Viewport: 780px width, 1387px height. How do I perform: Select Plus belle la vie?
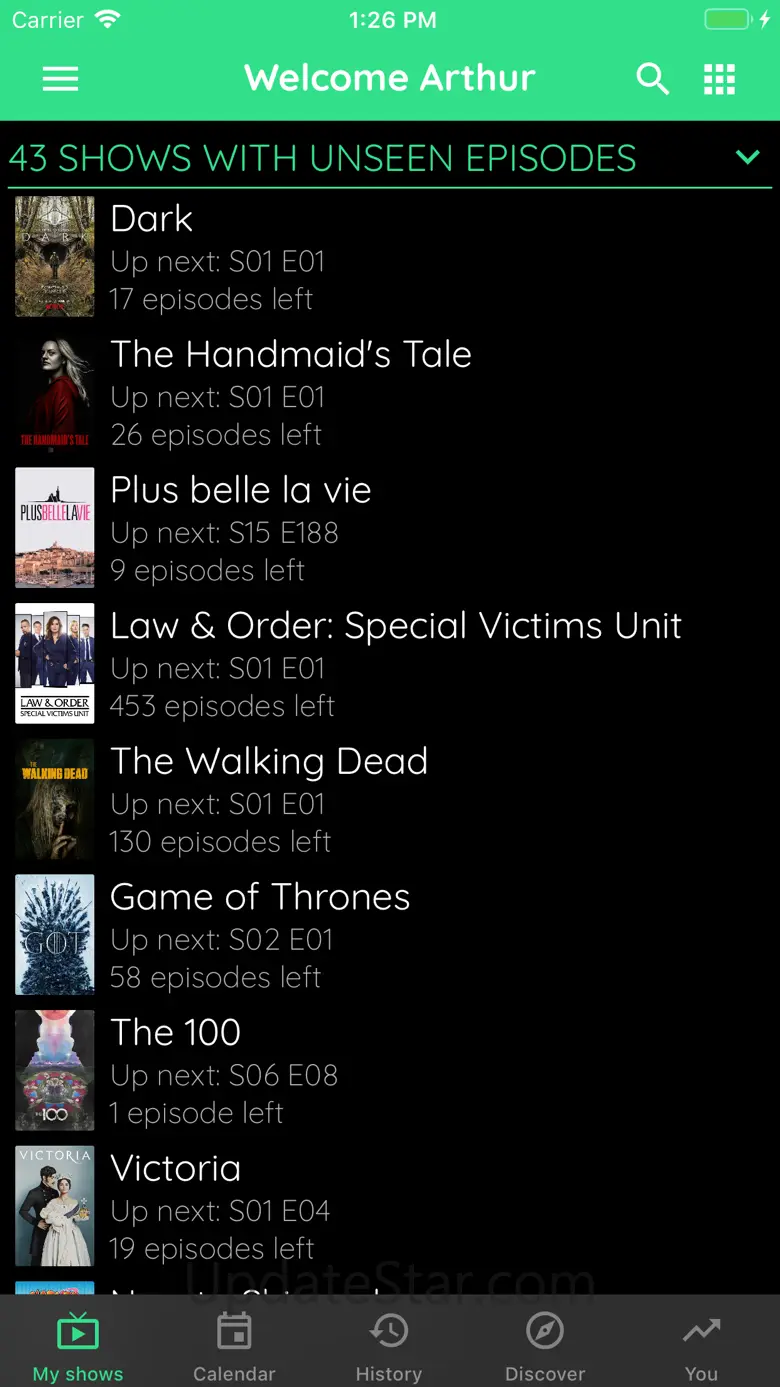click(x=390, y=528)
